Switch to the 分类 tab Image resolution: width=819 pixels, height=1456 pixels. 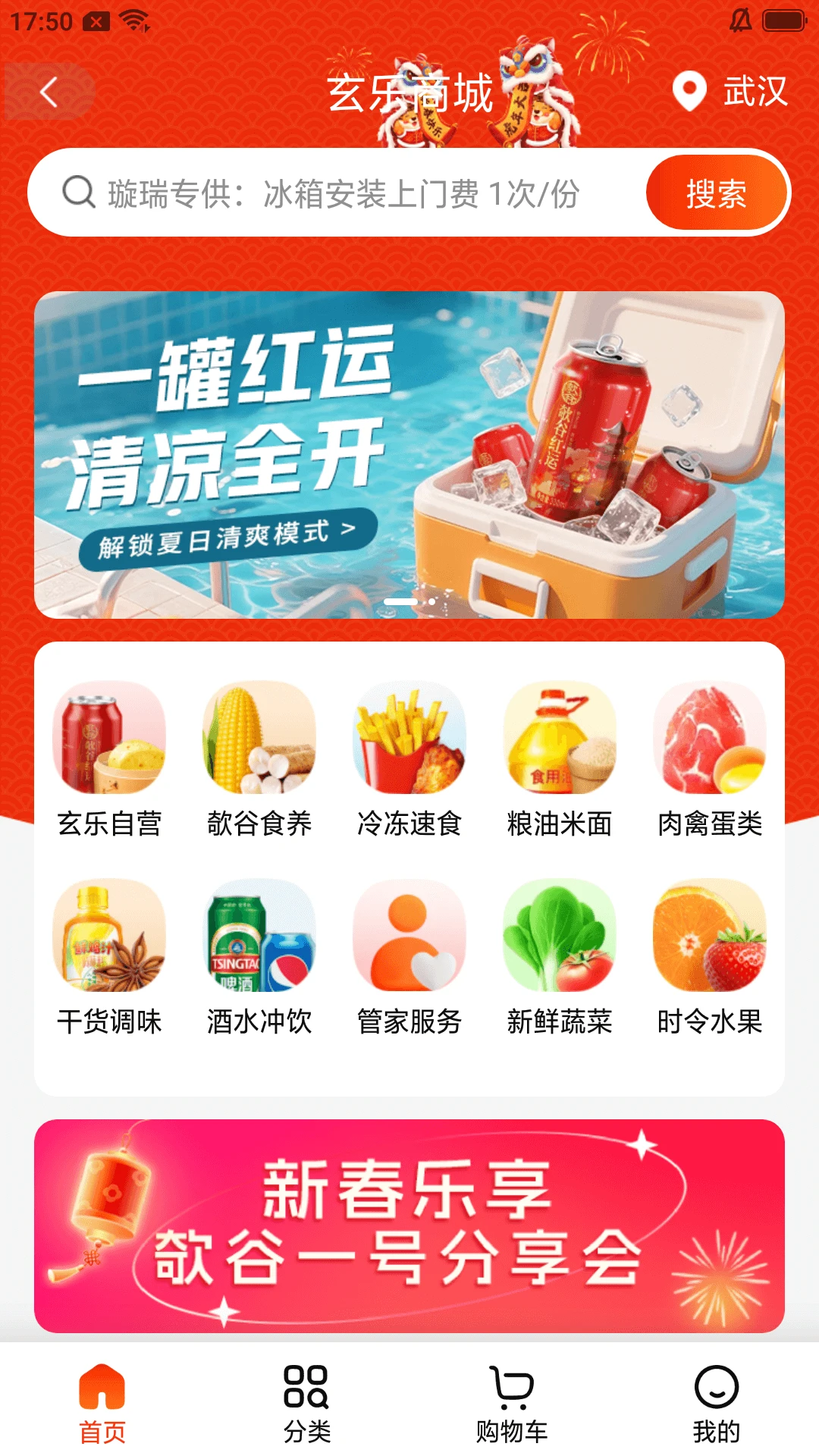coord(307,1403)
